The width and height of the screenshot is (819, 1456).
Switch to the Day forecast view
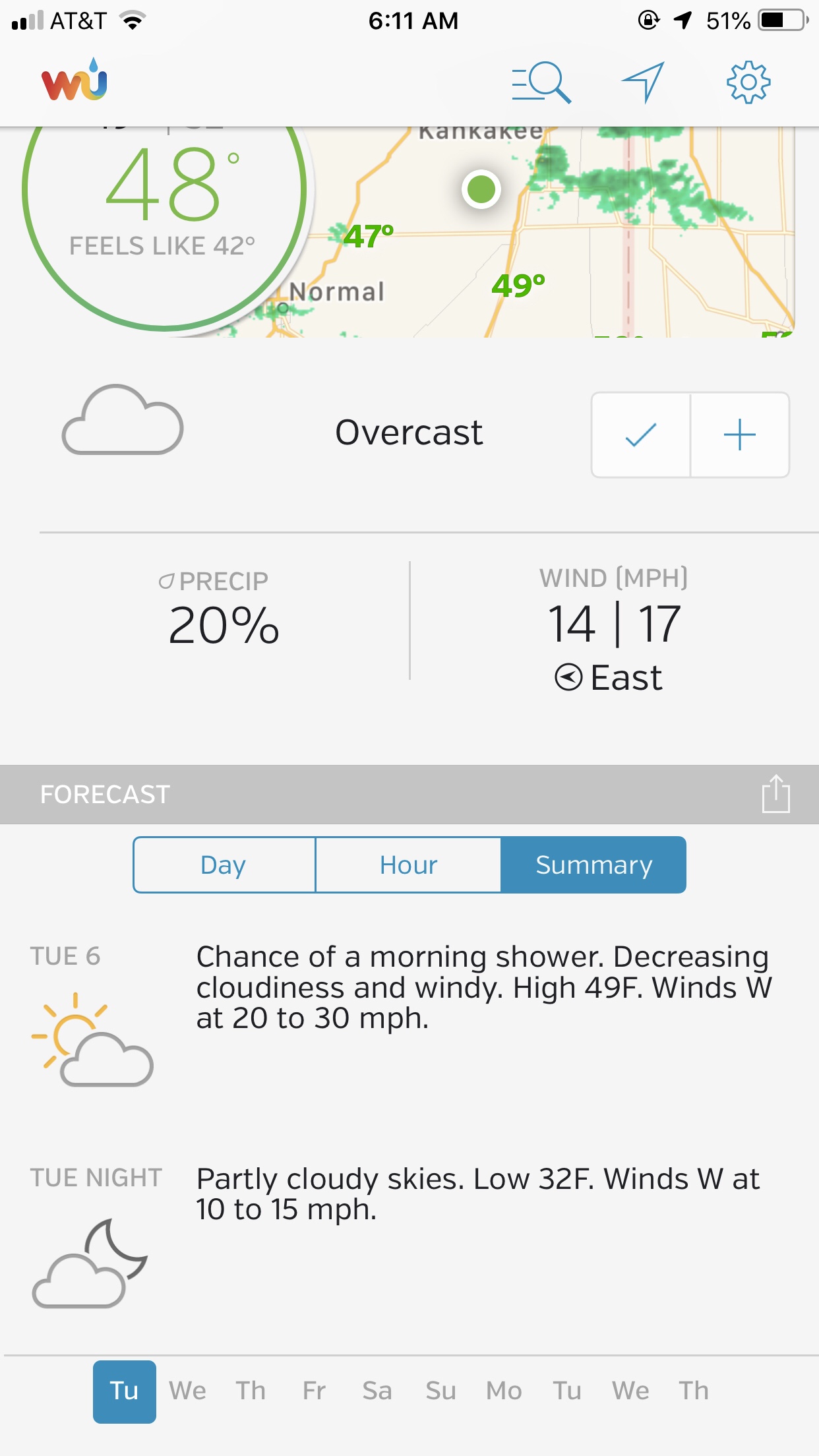pyautogui.click(x=224, y=864)
